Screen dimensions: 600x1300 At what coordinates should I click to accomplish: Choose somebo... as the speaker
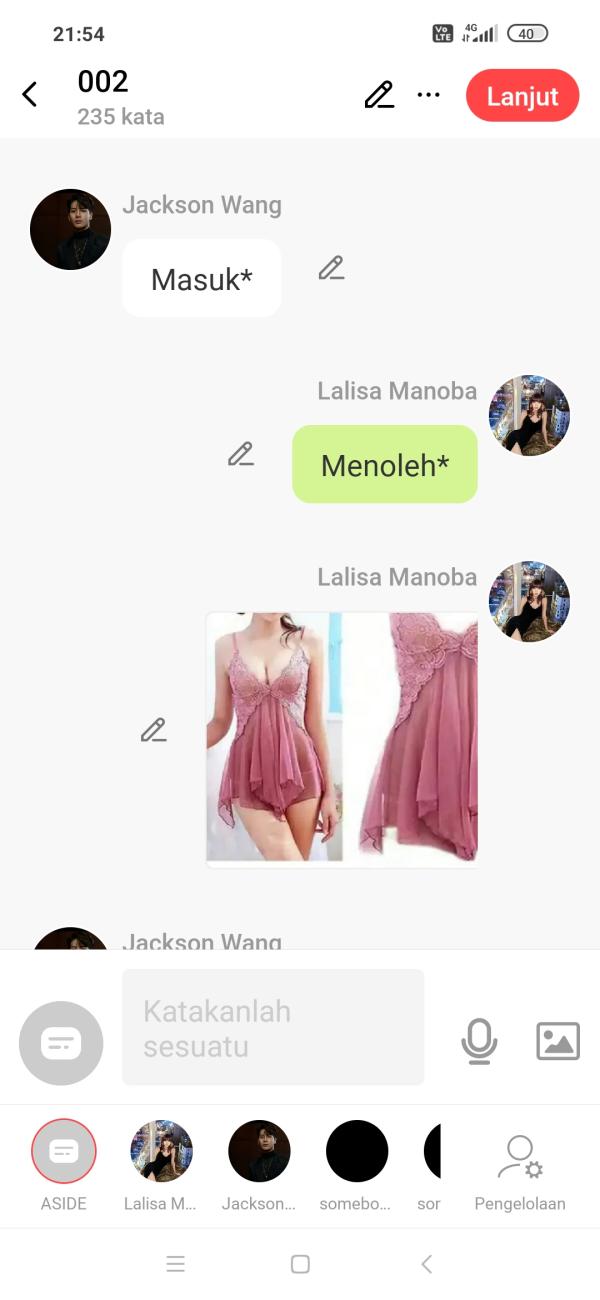357,1152
